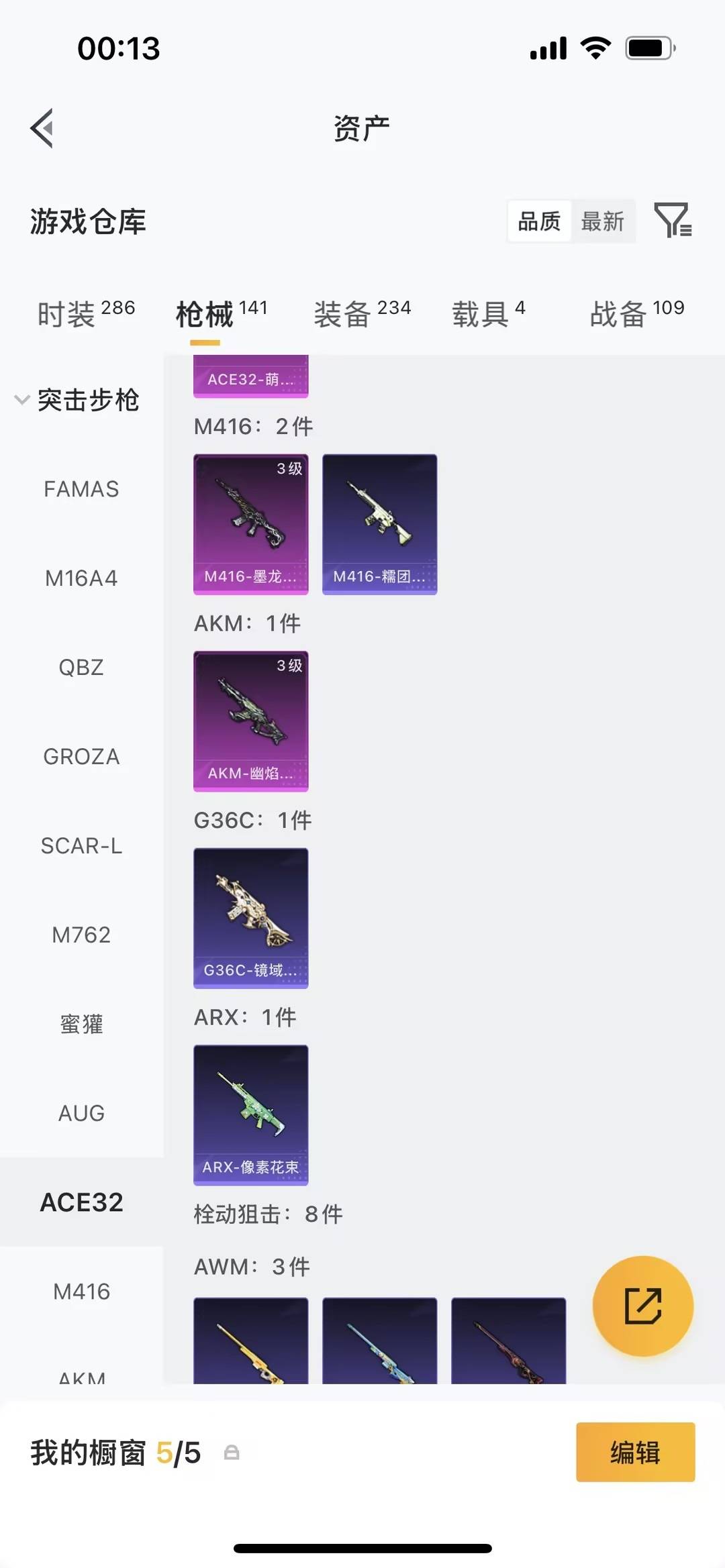Edit my showcase with 编辑
725x1568 pixels.
click(x=635, y=1452)
